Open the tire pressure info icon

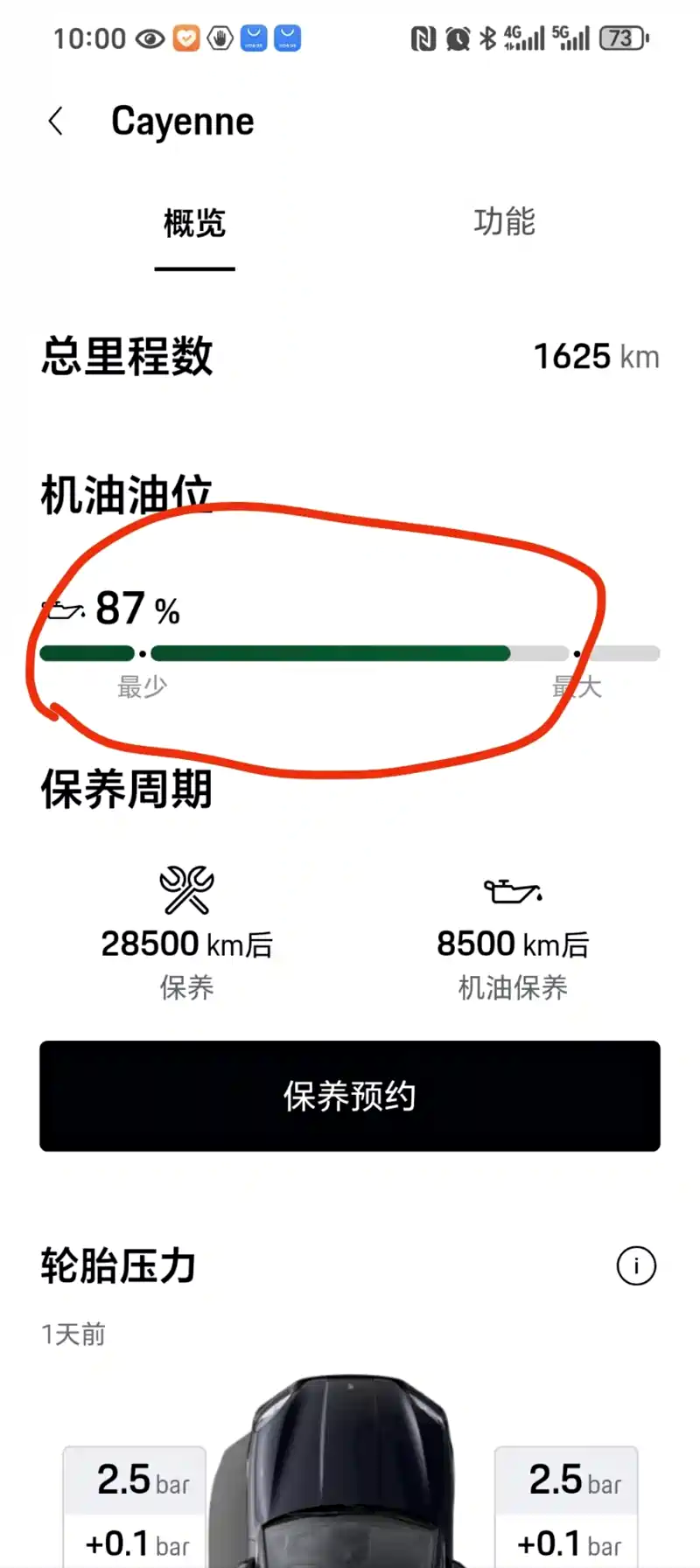click(x=636, y=1265)
